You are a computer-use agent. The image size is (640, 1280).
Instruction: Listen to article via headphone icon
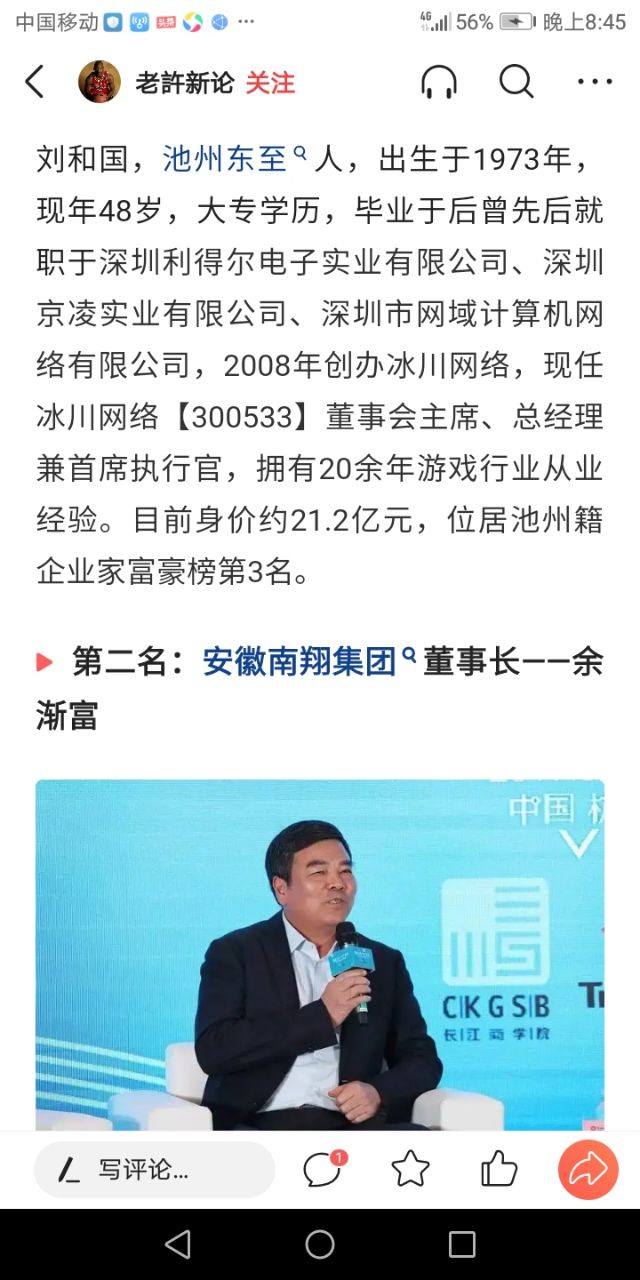438,82
